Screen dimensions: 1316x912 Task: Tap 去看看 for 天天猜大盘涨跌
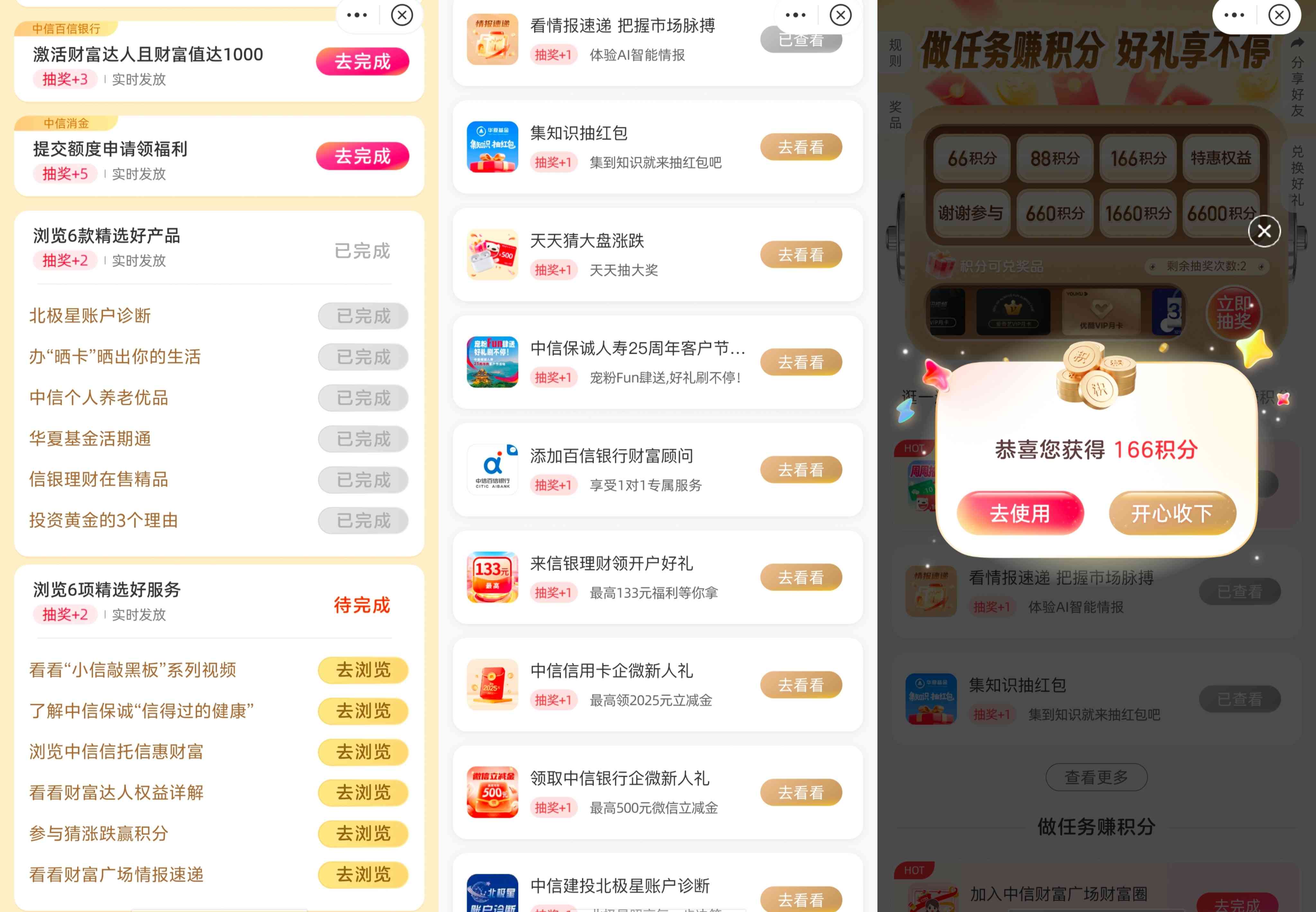click(x=800, y=255)
